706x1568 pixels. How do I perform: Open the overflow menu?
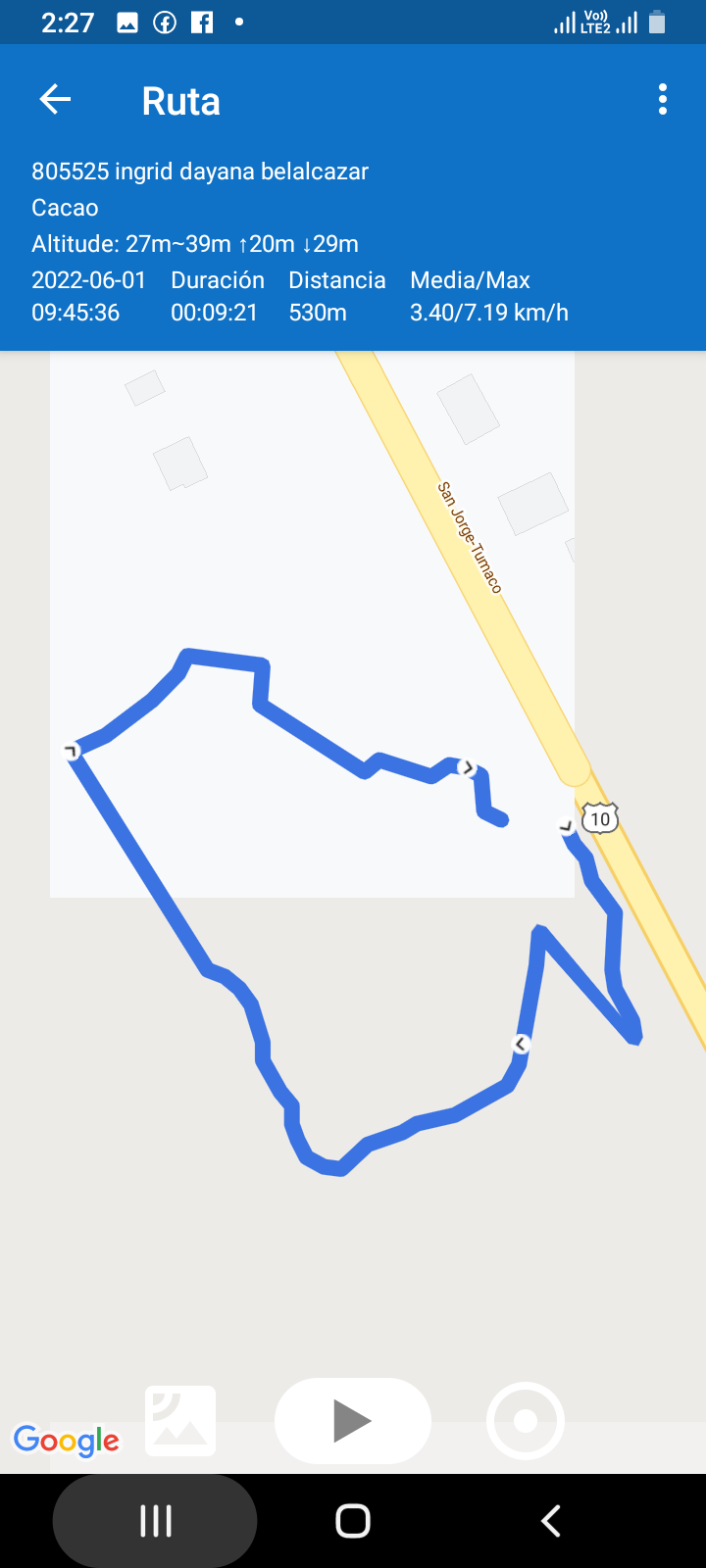(663, 100)
